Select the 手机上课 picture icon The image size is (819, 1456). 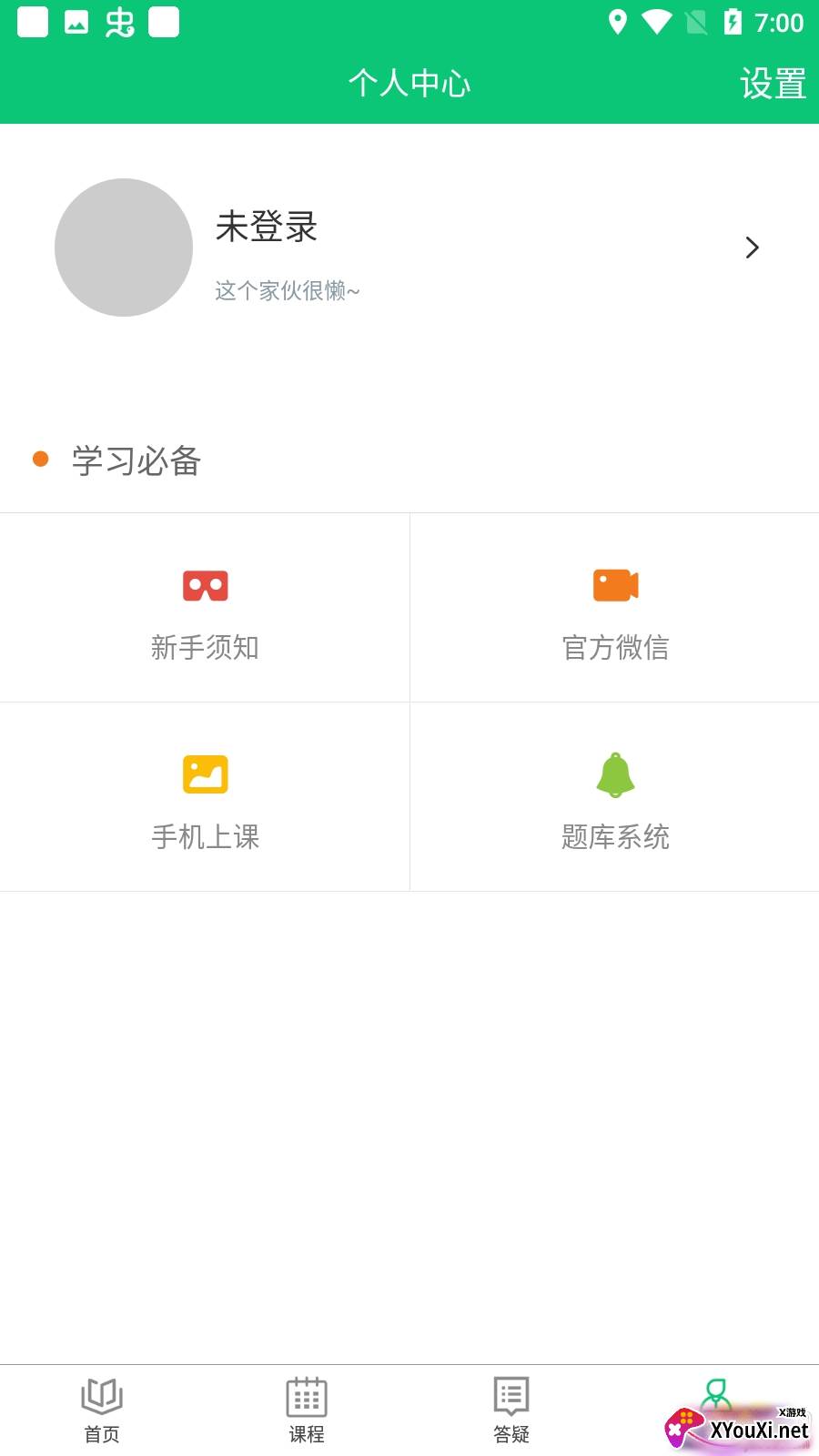pyautogui.click(x=205, y=774)
